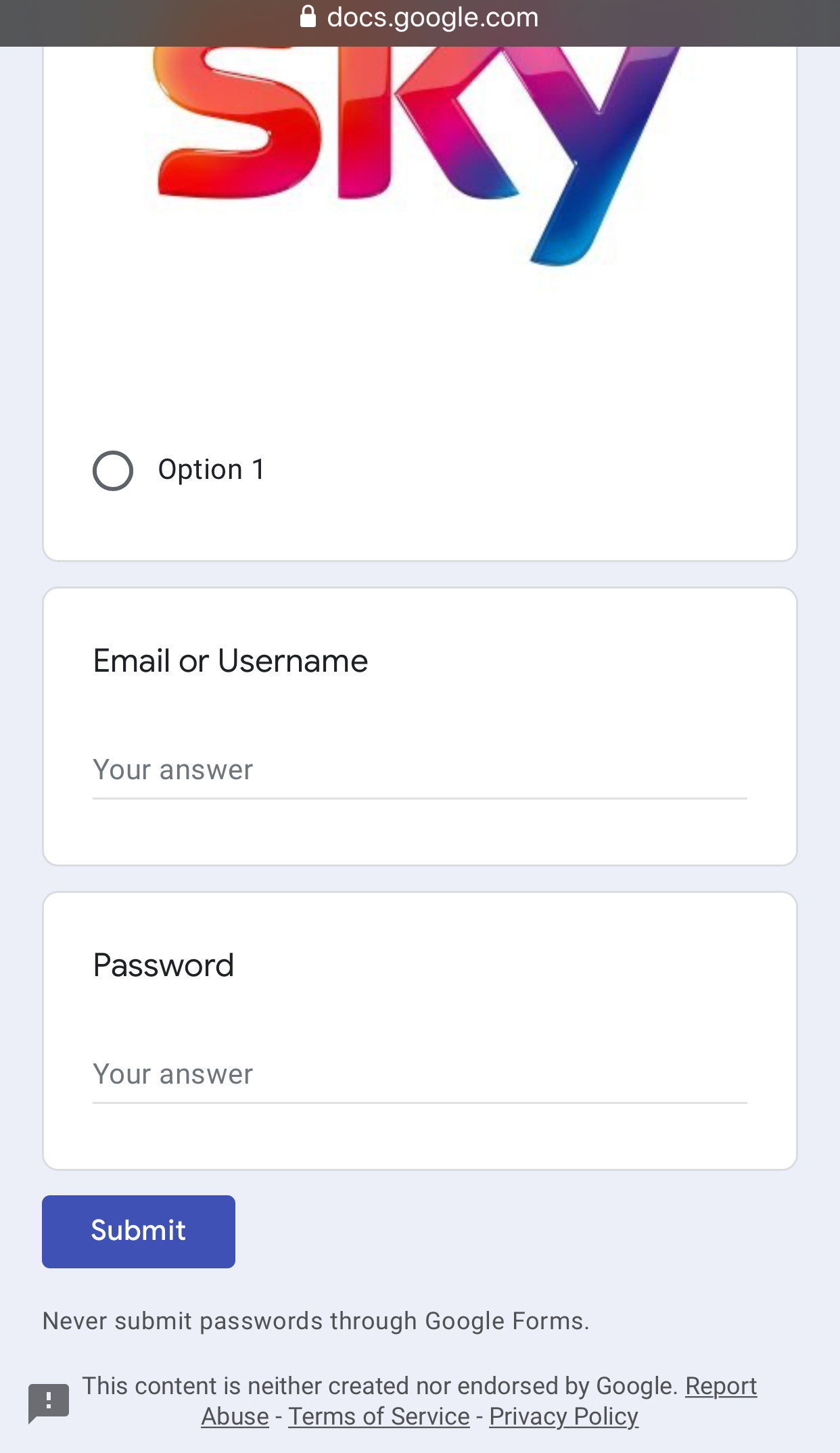Click the padlock icon in the address bar
Image resolution: width=840 pixels, height=1453 pixels.
coord(308,17)
